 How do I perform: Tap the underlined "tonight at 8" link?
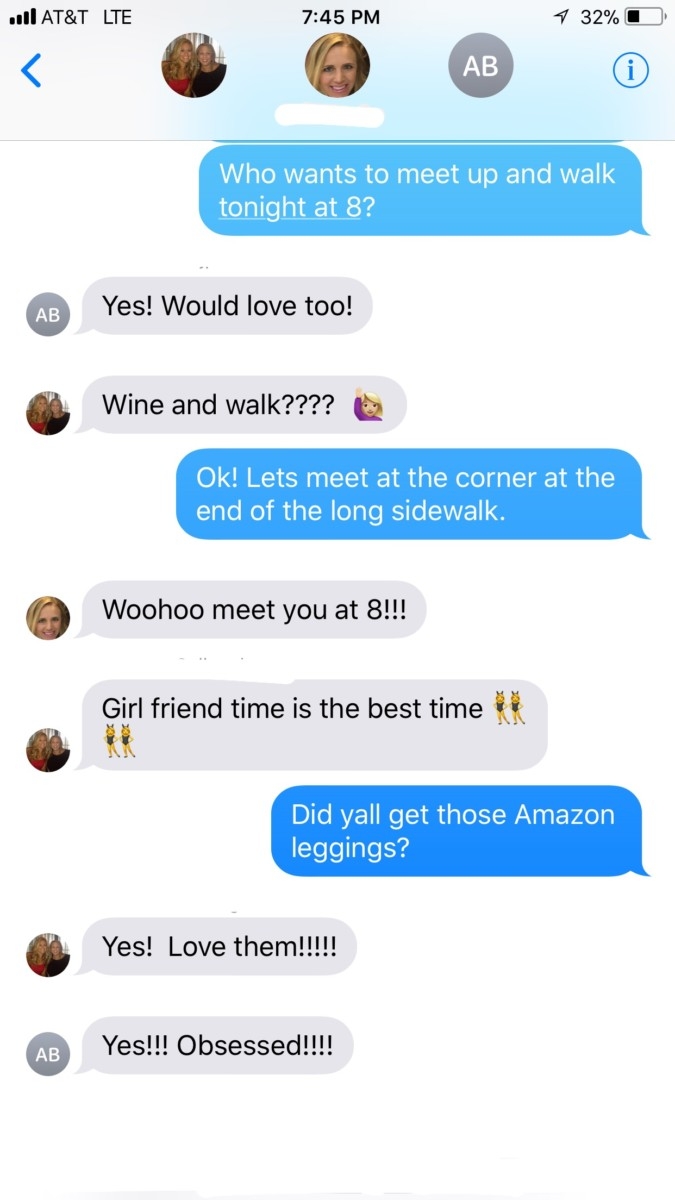pyautogui.click(x=290, y=206)
